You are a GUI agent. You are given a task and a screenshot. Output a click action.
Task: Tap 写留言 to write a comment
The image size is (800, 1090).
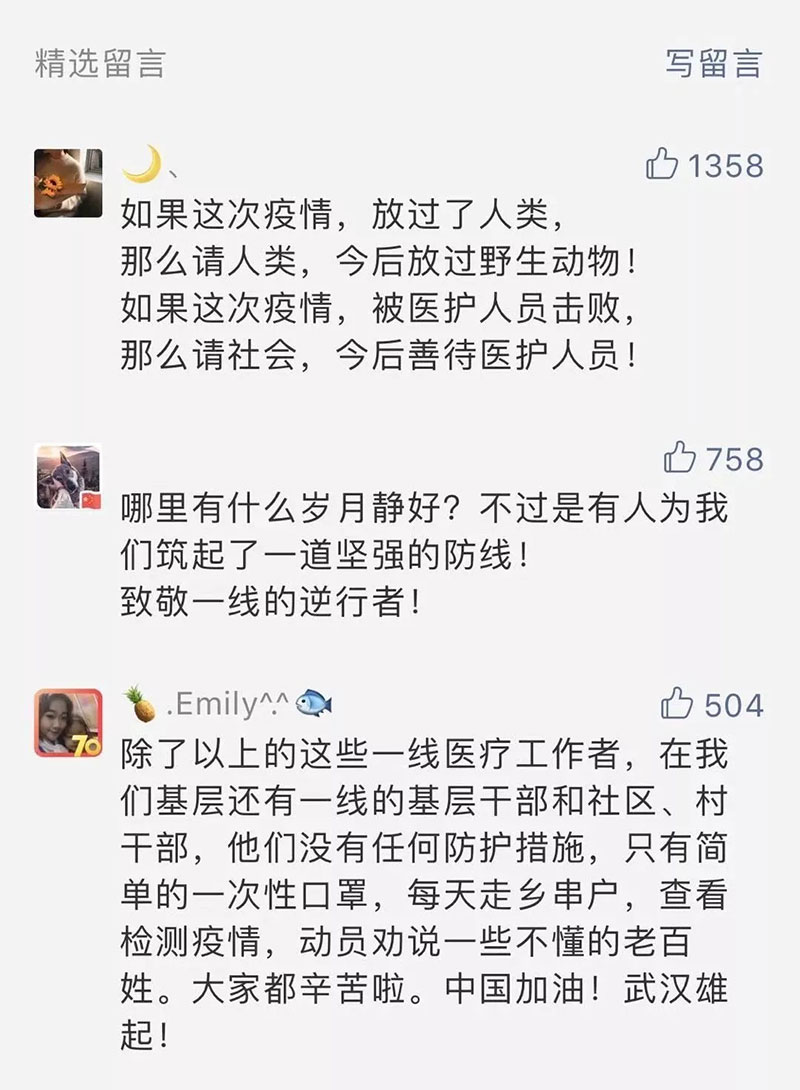pos(713,63)
